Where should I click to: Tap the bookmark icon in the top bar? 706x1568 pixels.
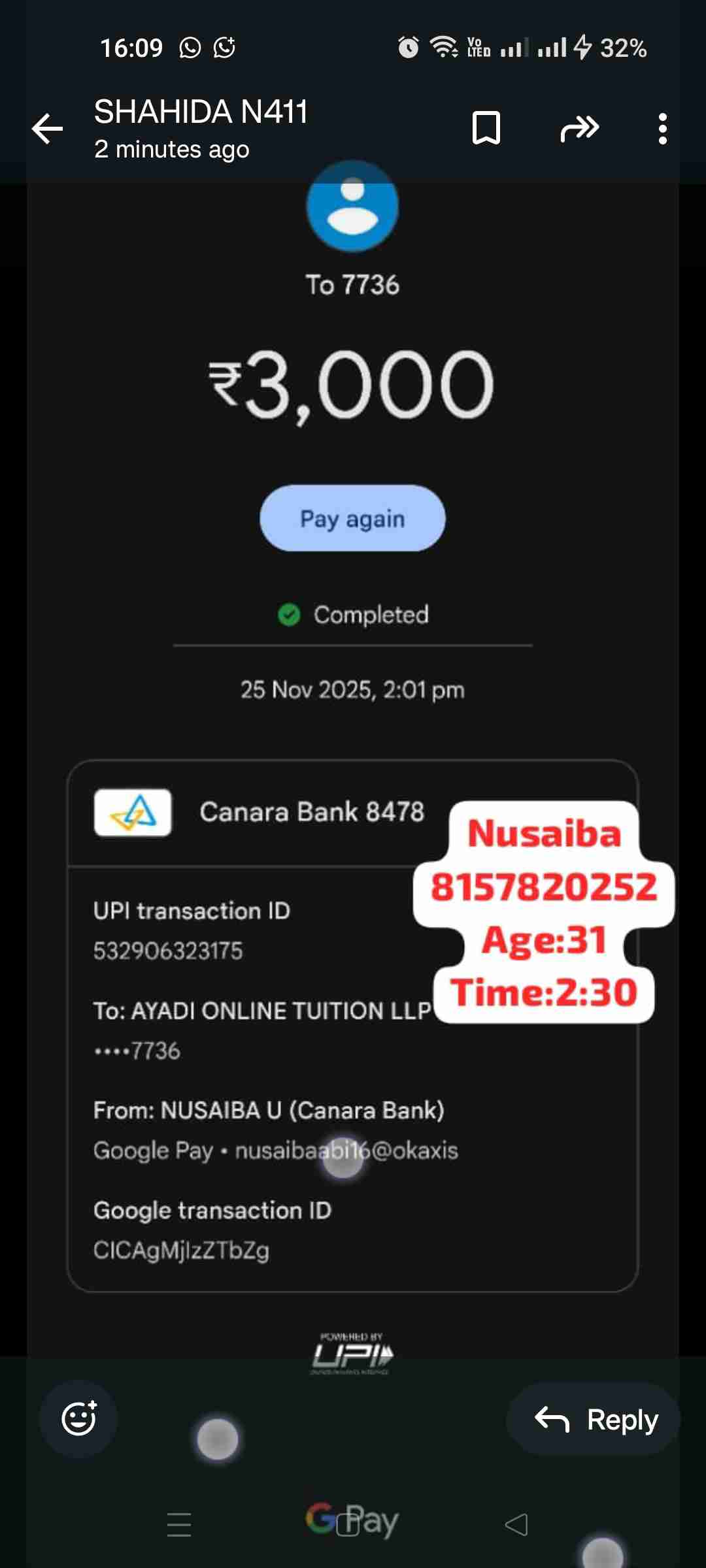[x=486, y=128]
